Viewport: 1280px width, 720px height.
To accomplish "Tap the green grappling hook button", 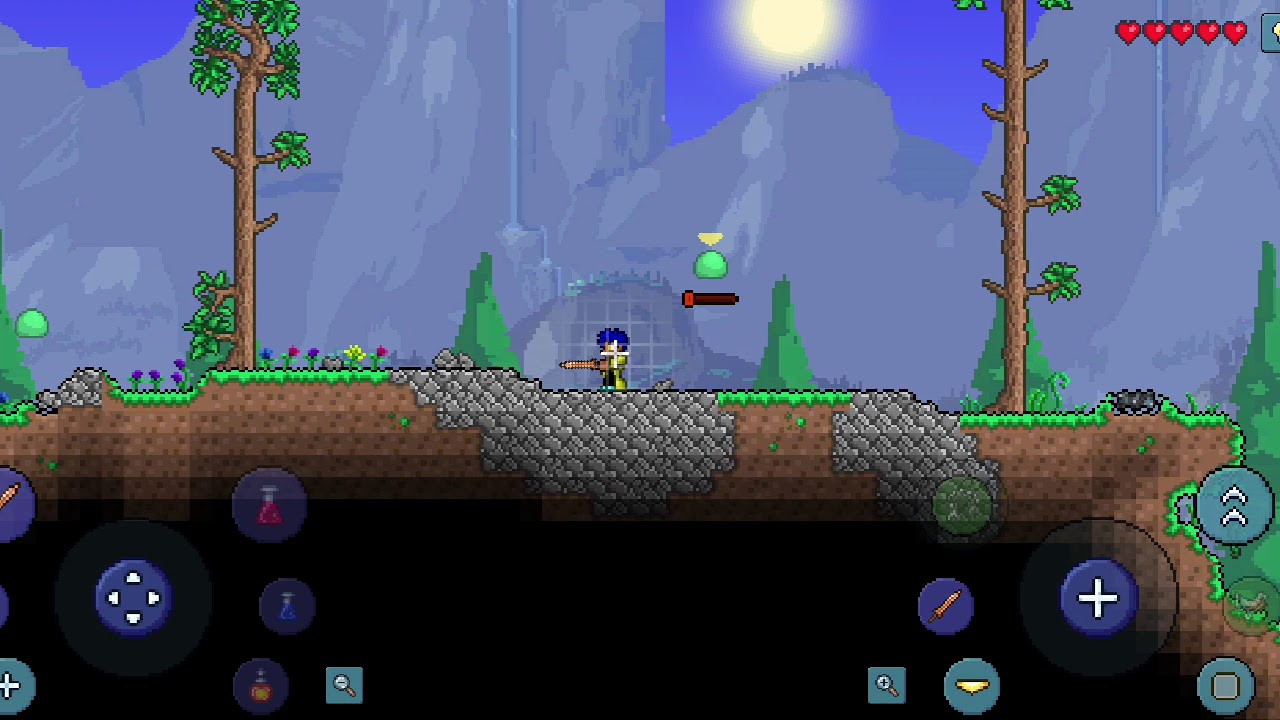I will [962, 506].
